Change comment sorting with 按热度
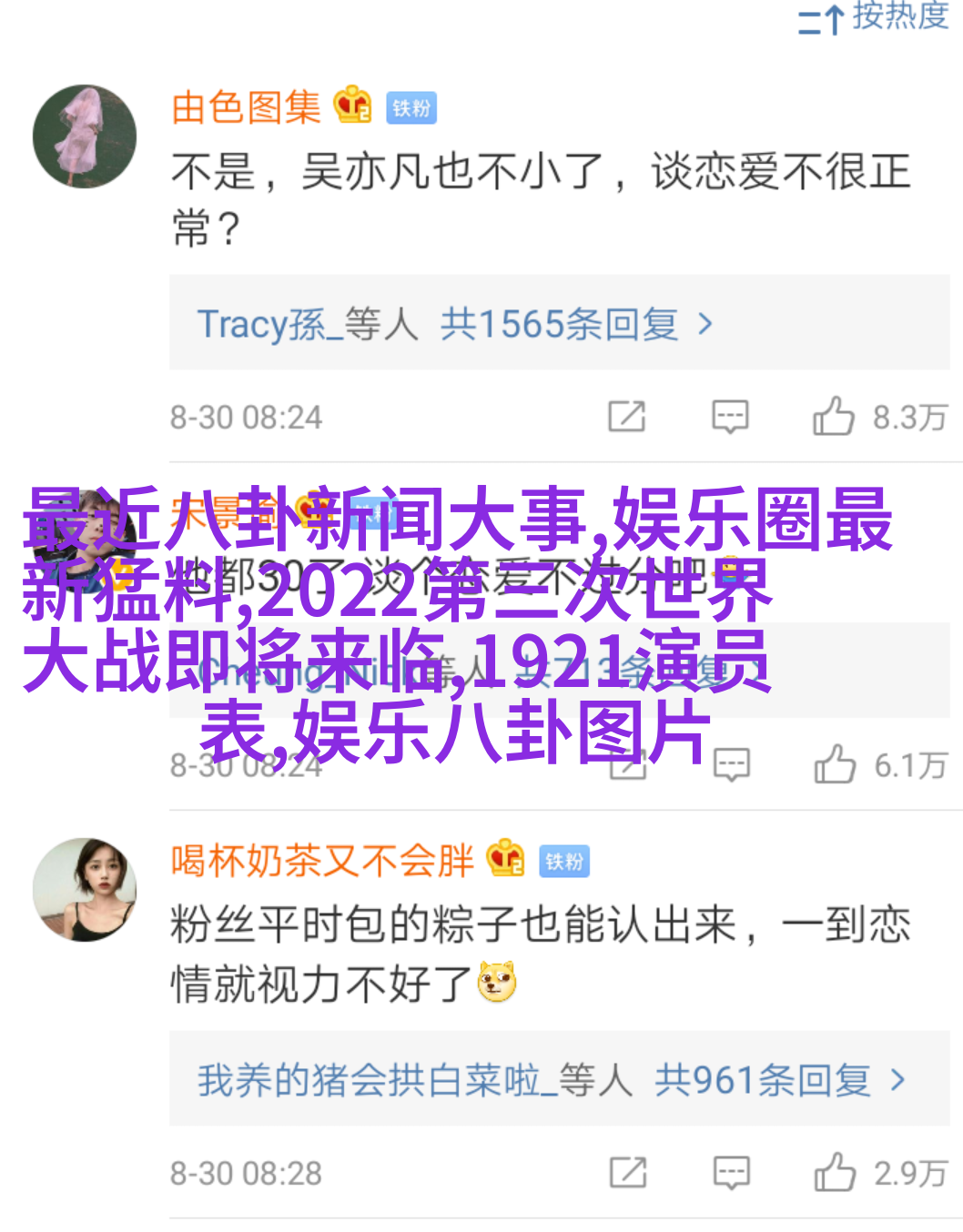The height and width of the screenshot is (1232, 963). (874, 16)
